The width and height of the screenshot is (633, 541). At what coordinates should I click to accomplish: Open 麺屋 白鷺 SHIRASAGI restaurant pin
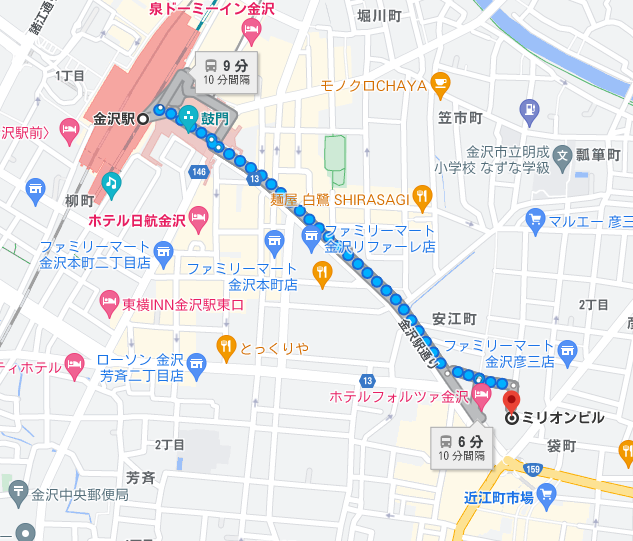click(x=422, y=198)
